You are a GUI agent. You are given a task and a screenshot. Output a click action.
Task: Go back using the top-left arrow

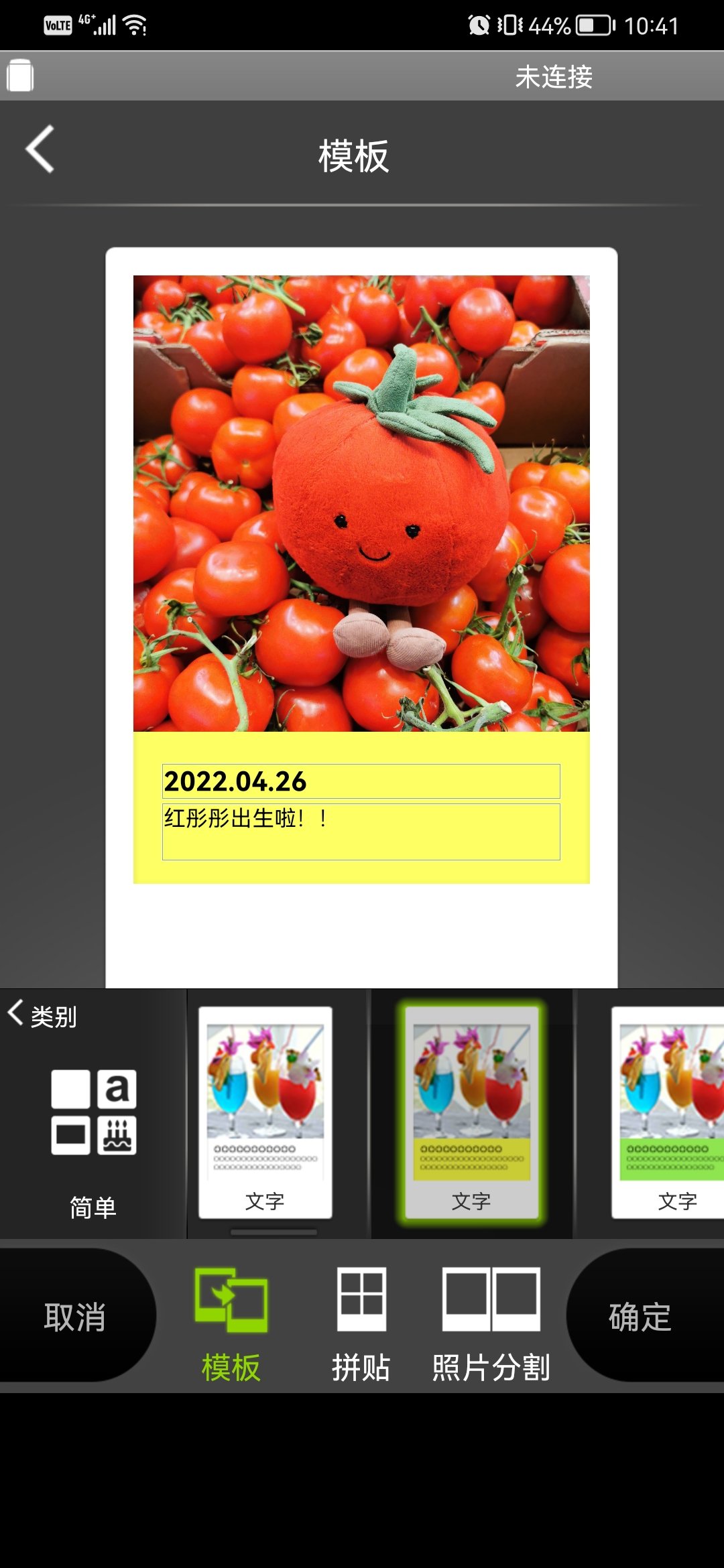click(40, 149)
